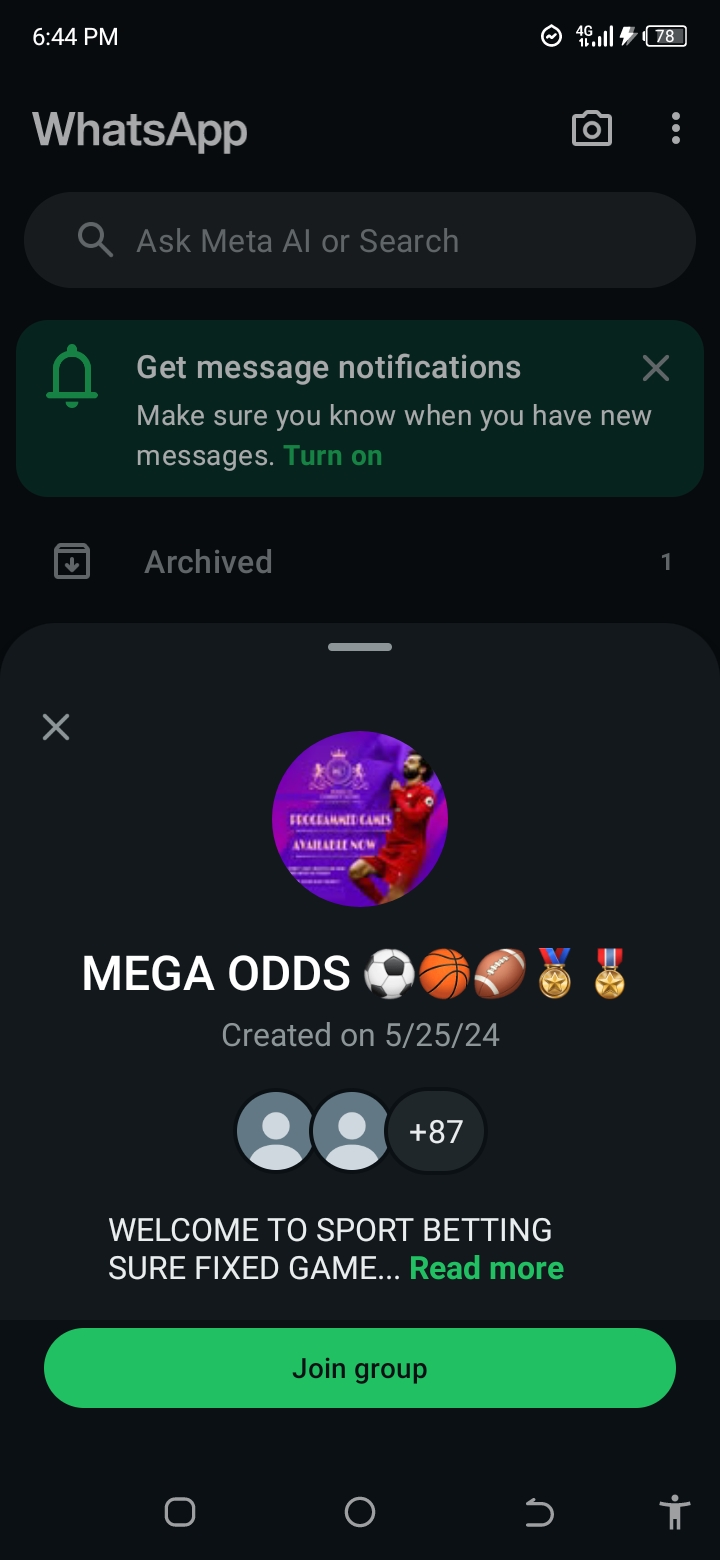Go back using the system back button
The image size is (720, 1560).
(x=539, y=1512)
